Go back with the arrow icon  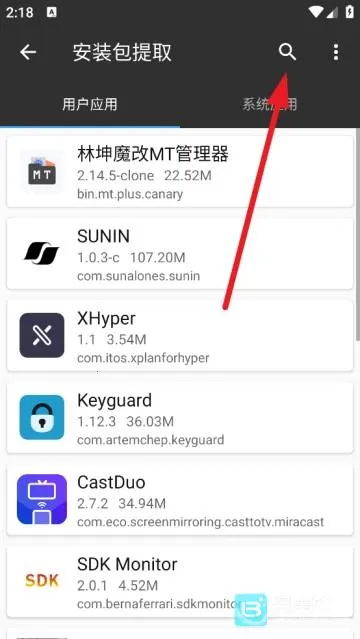(x=28, y=53)
